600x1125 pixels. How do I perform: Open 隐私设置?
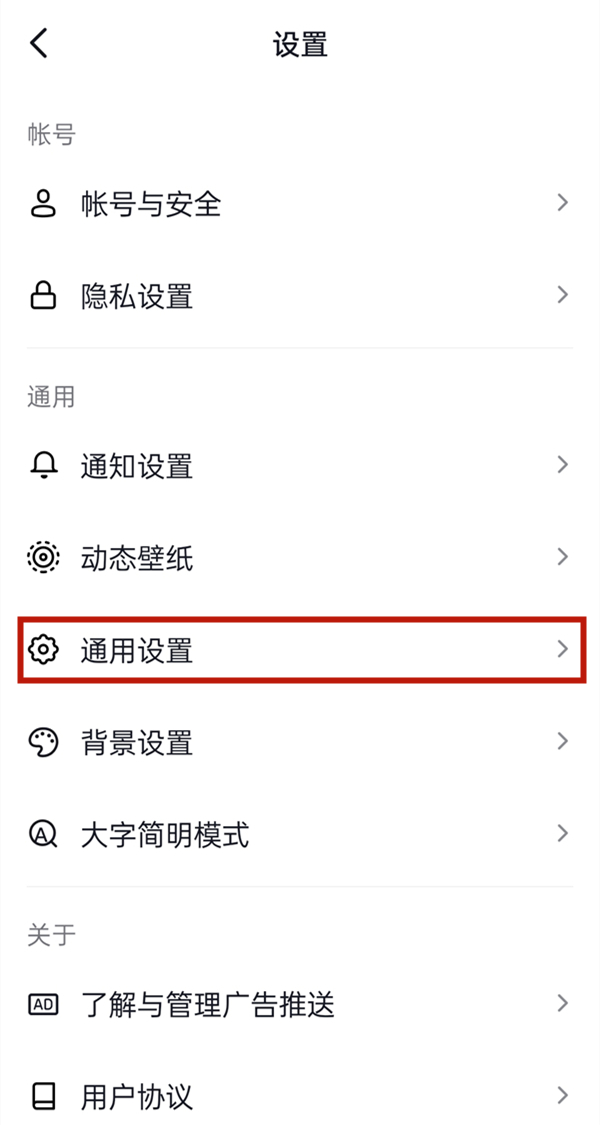(x=300, y=296)
